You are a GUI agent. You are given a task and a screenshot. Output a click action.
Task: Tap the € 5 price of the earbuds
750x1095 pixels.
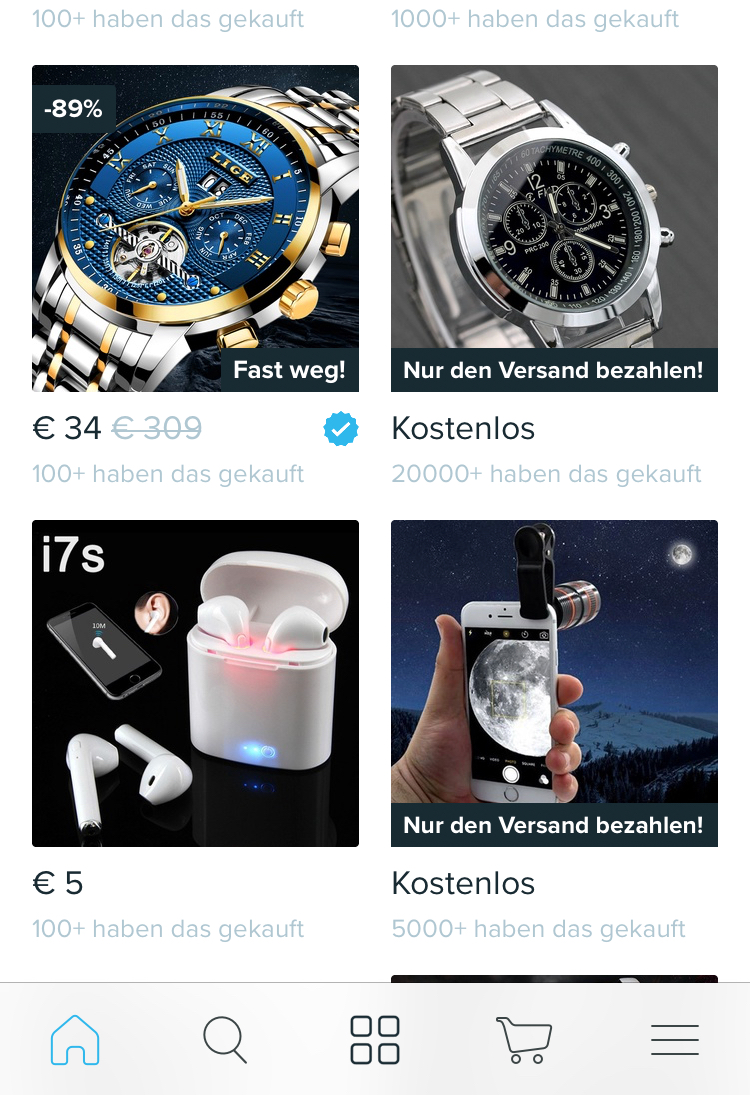[x=55, y=883]
